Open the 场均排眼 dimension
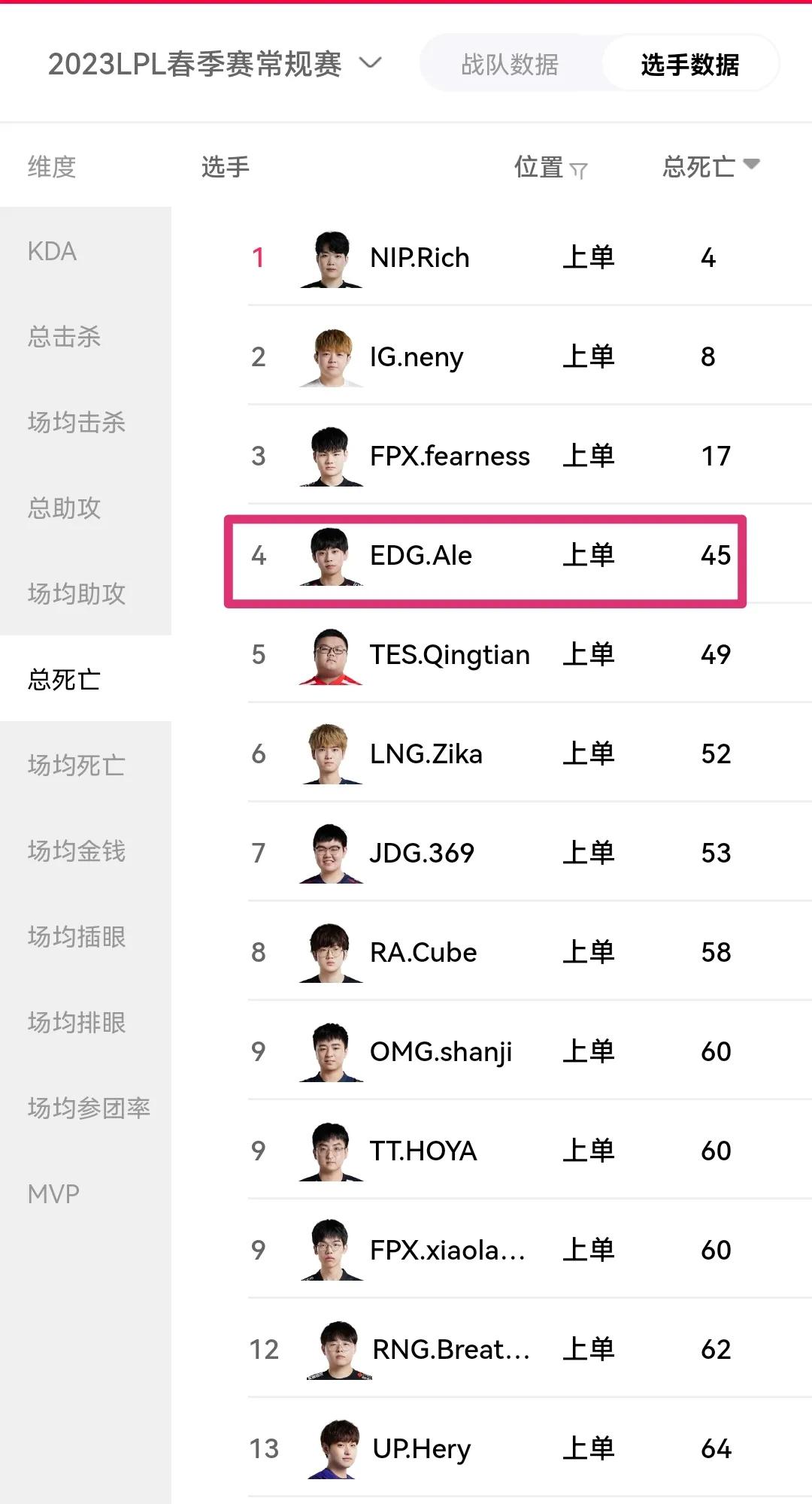This screenshot has height=1504, width=812. (x=77, y=1023)
